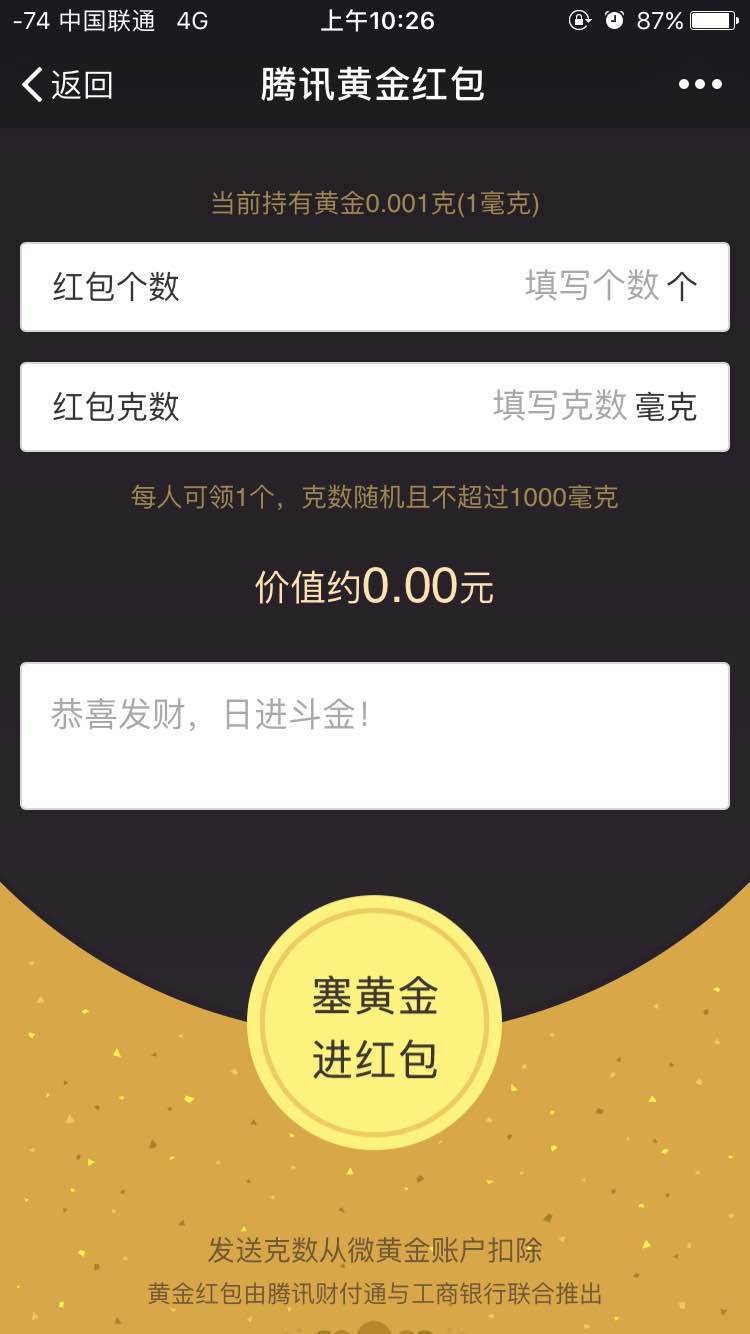The image size is (750, 1334).
Task: Tap the 腾讯黄金红包 title
Action: tap(372, 86)
